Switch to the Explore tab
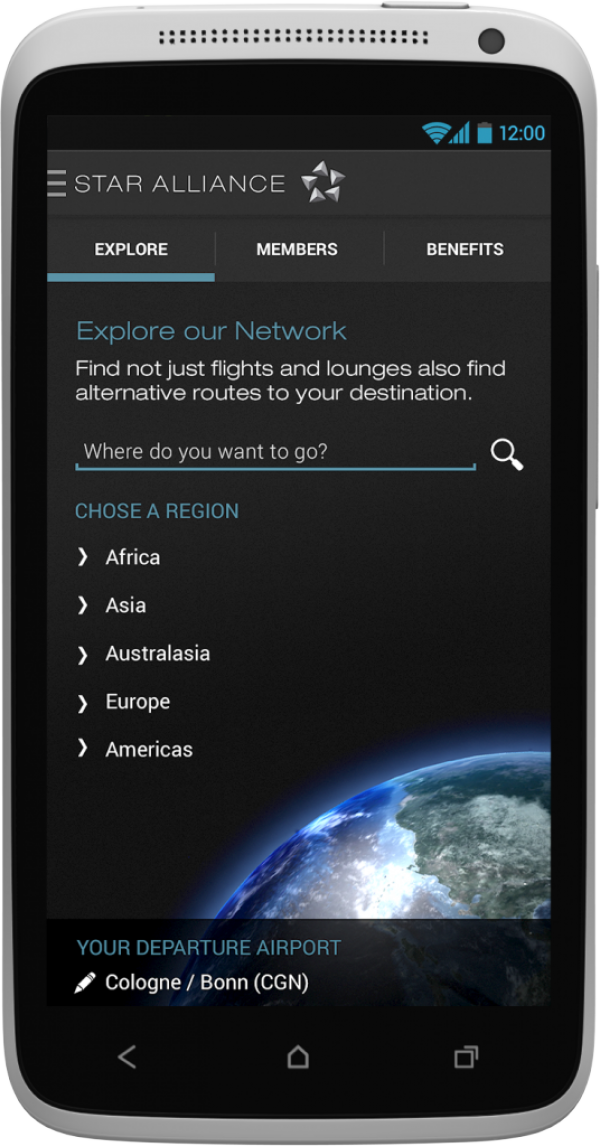The width and height of the screenshot is (600, 1146). click(x=131, y=249)
